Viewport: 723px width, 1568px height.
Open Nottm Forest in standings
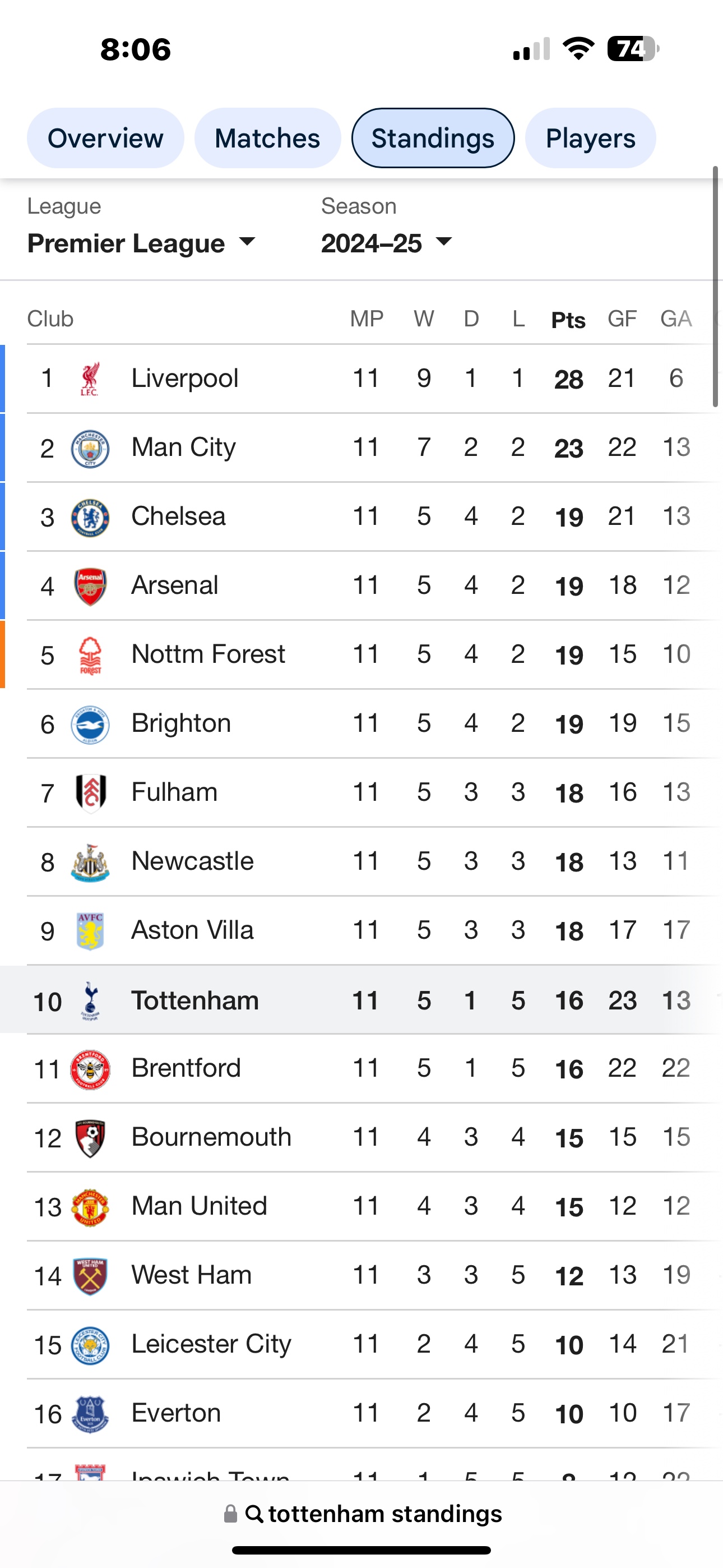(x=361, y=654)
